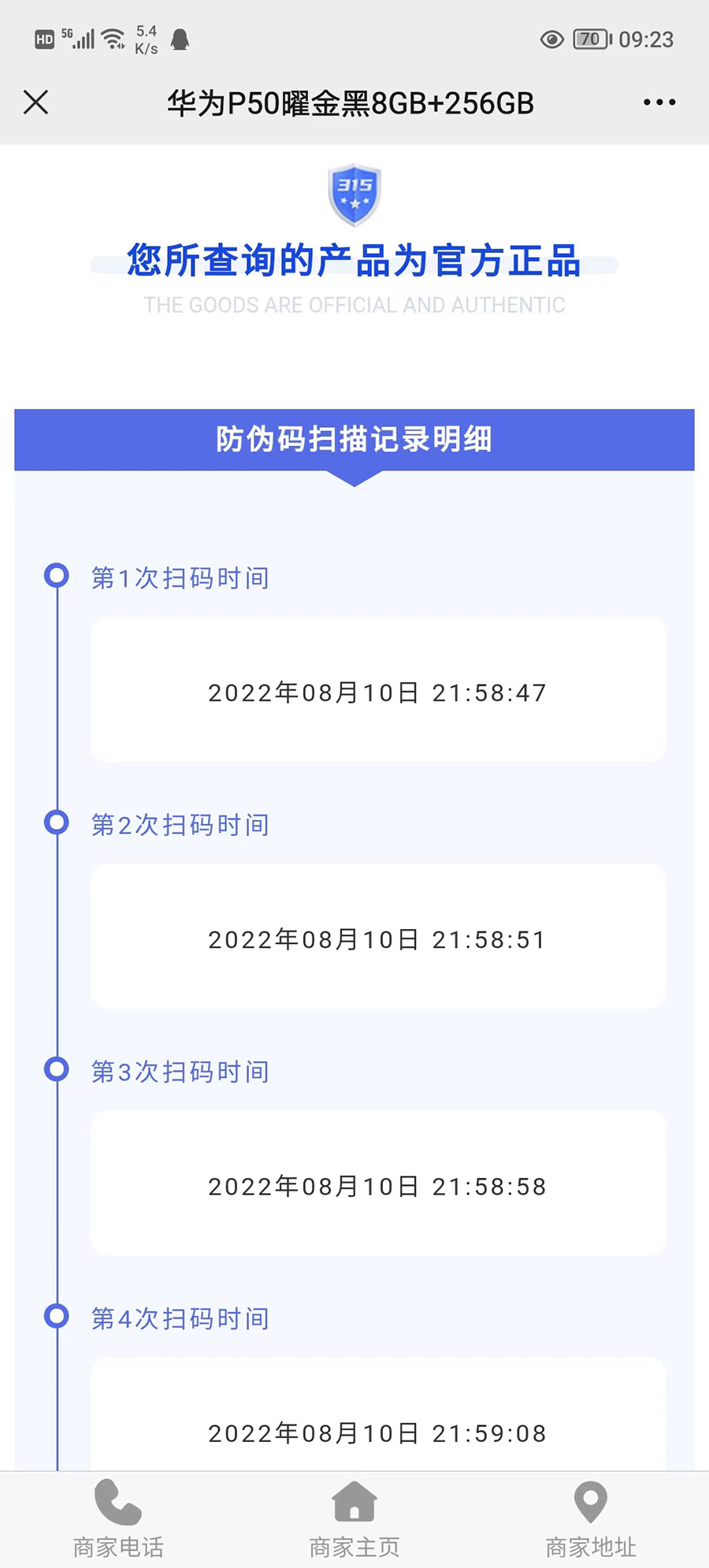The image size is (709, 1568).
Task: View the merchant address 商家地址
Action: click(591, 1519)
